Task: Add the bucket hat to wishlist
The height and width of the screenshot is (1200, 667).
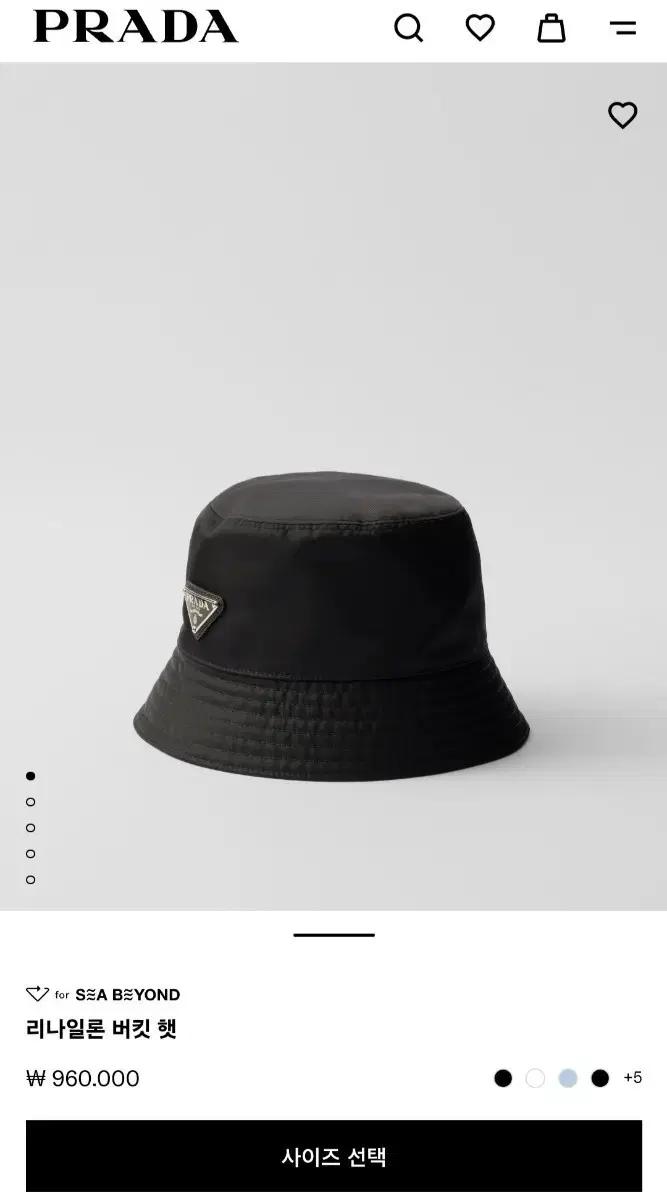Action: [x=622, y=115]
